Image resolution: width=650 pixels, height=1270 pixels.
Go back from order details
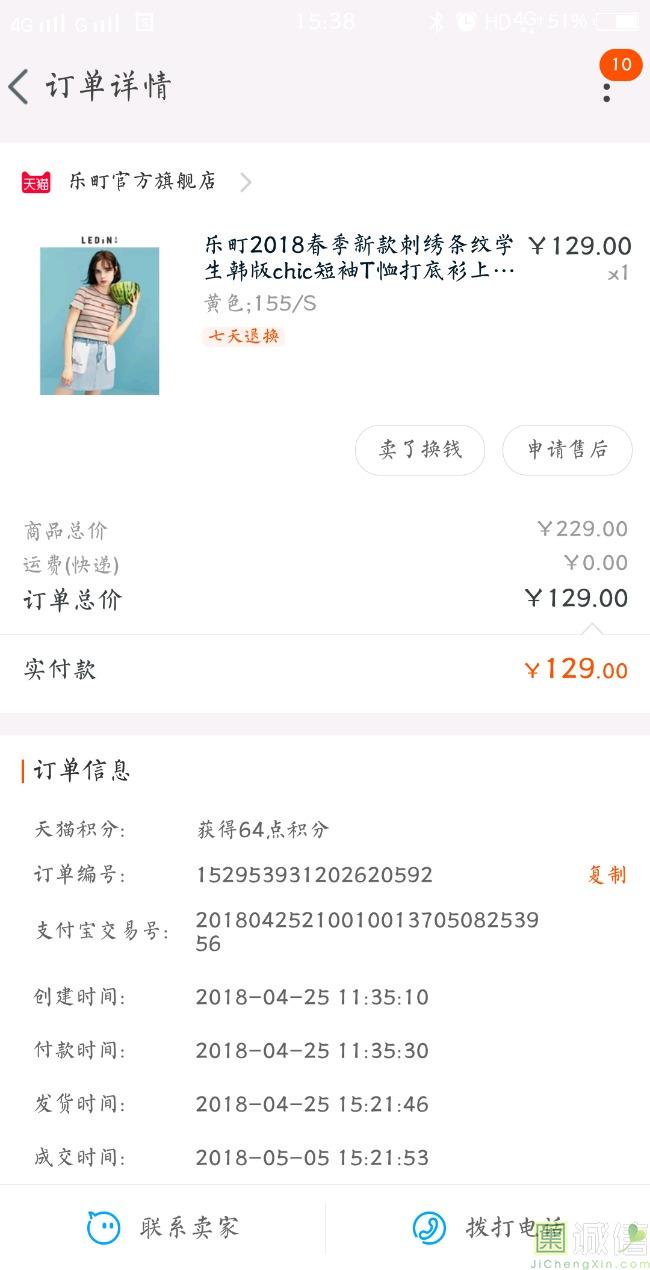(18, 87)
